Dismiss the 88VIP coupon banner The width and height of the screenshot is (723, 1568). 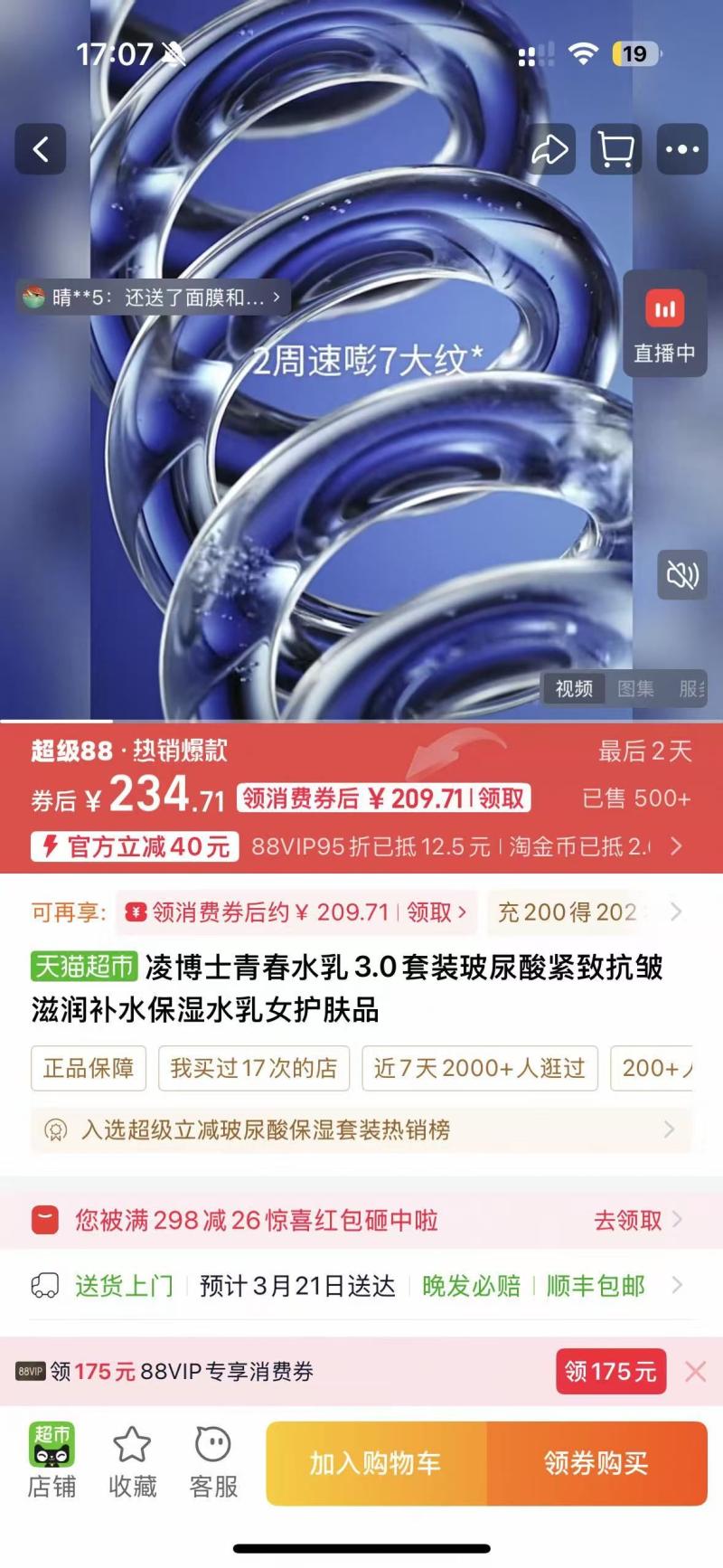pyautogui.click(x=696, y=1372)
